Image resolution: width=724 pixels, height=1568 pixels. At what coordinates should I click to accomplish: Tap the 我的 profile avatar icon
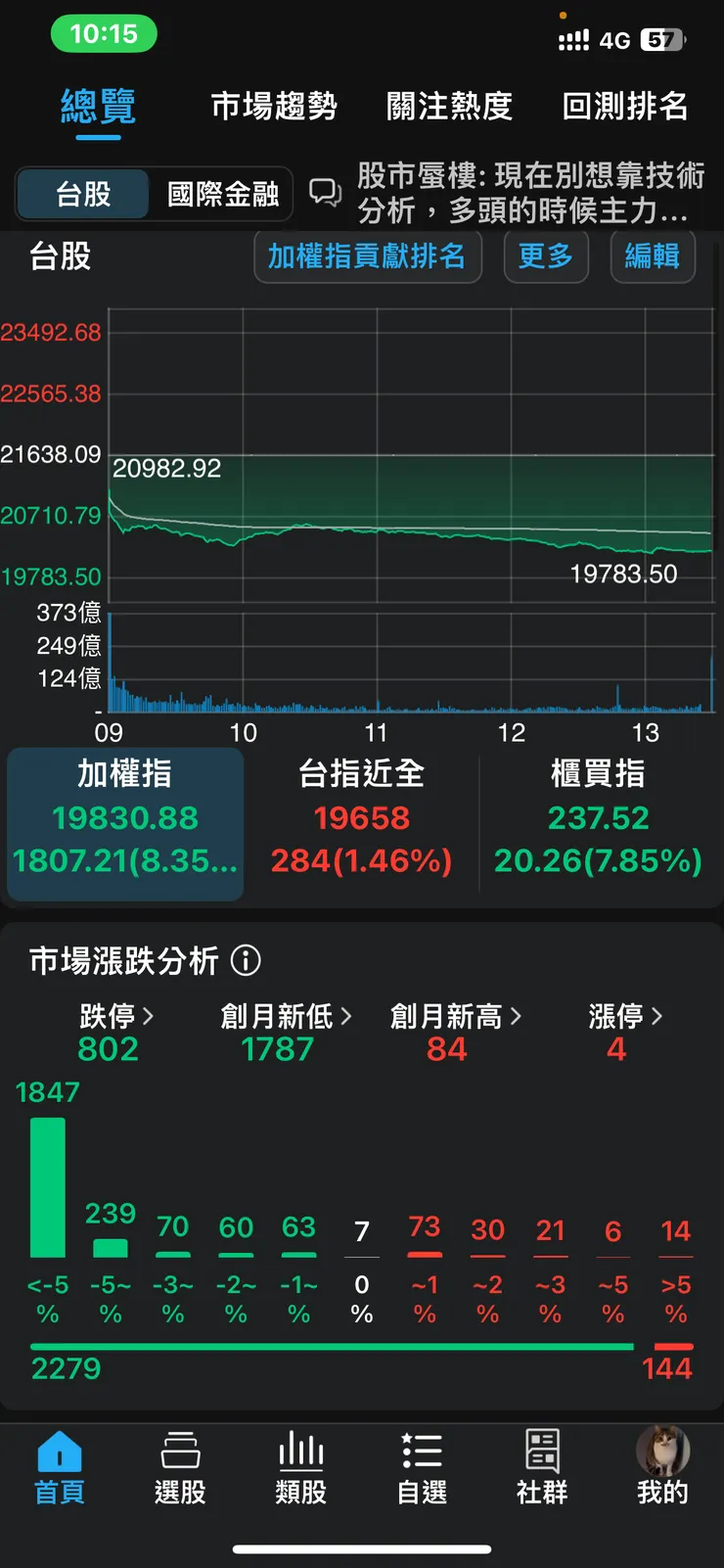662,1453
